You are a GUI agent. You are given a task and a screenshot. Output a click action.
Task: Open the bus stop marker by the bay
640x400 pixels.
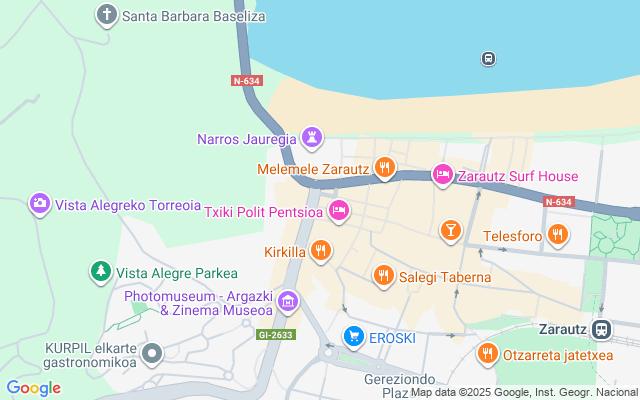(488, 58)
